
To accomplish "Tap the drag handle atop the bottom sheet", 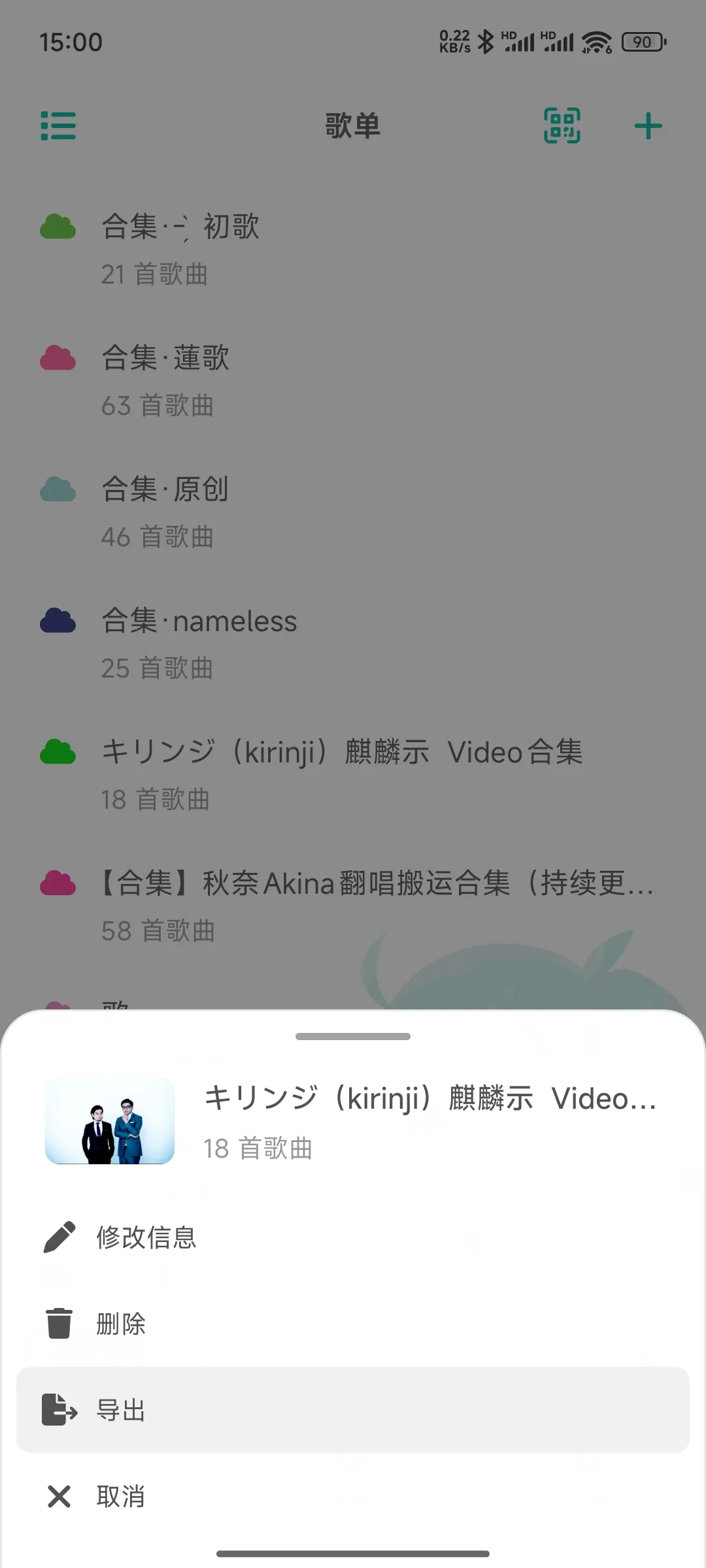I will point(352,1036).
